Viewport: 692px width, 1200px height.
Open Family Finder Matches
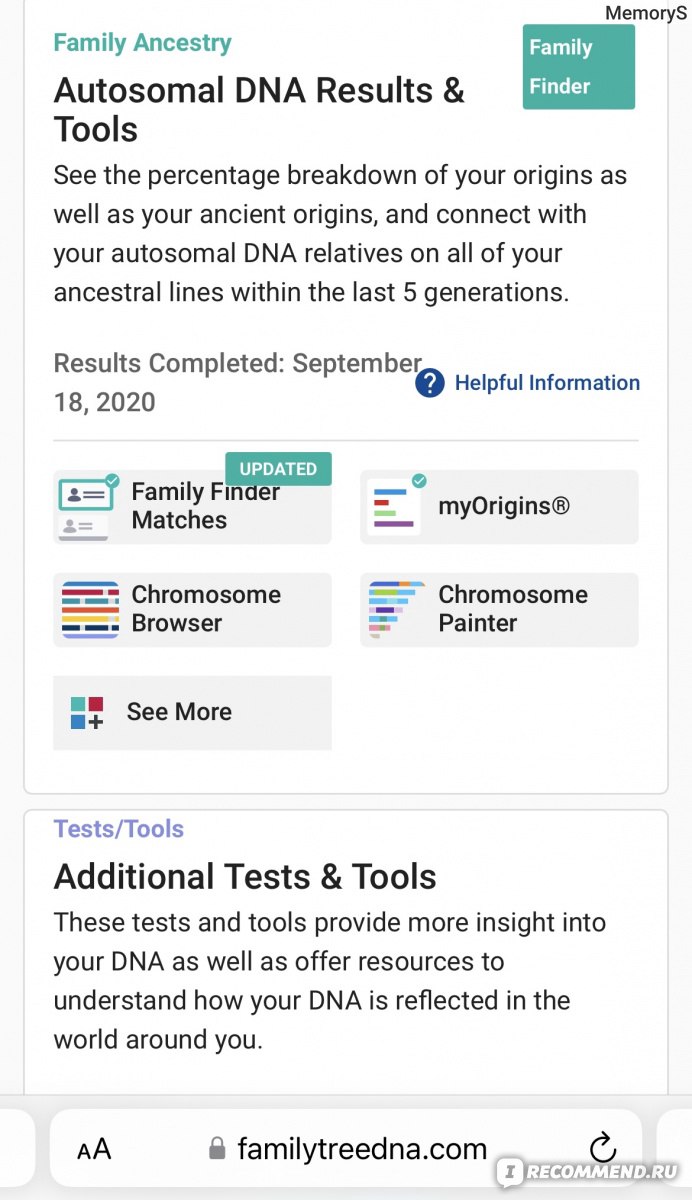pos(192,507)
